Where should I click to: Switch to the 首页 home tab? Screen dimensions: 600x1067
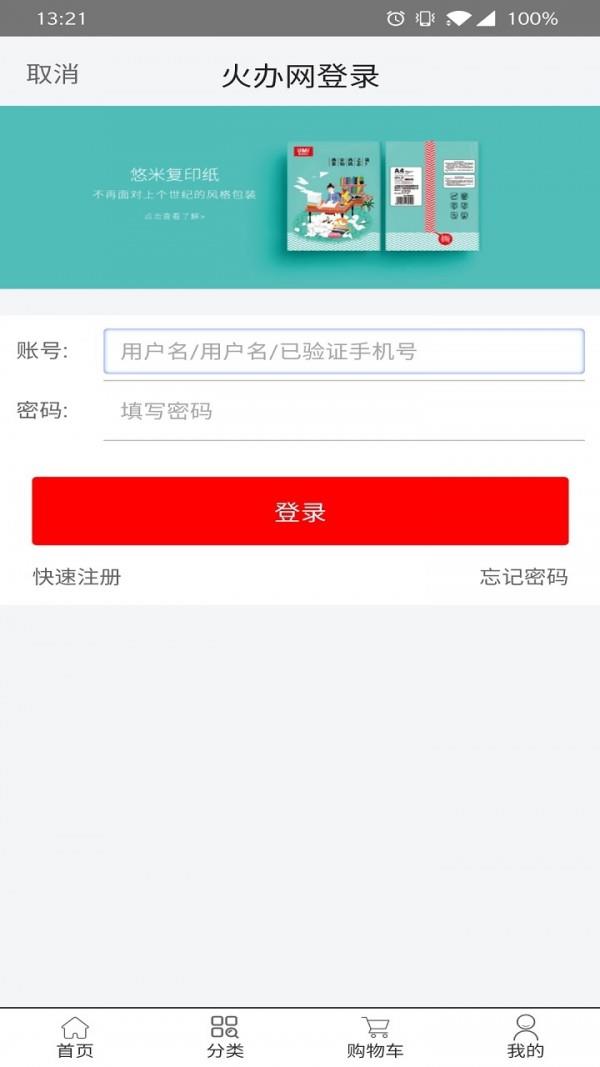pyautogui.click(x=75, y=1037)
